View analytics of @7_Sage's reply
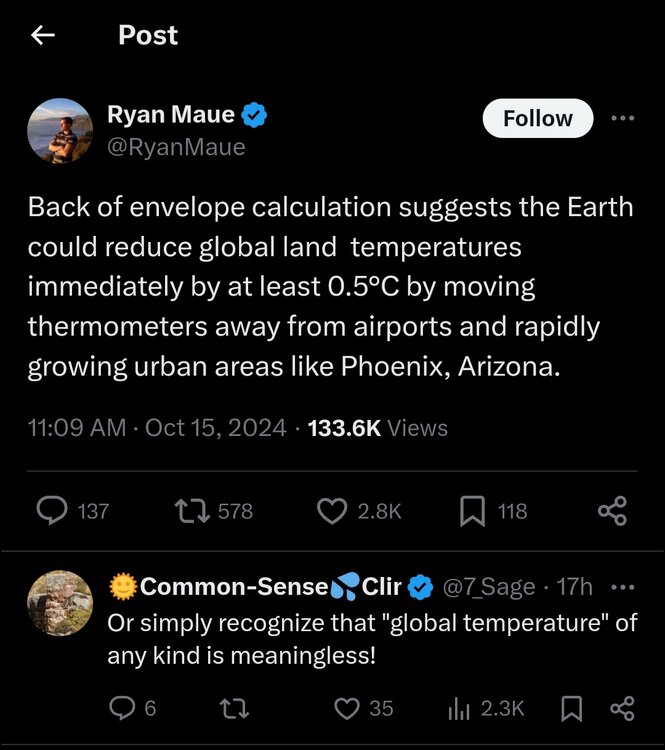665x750 pixels. pos(460,708)
